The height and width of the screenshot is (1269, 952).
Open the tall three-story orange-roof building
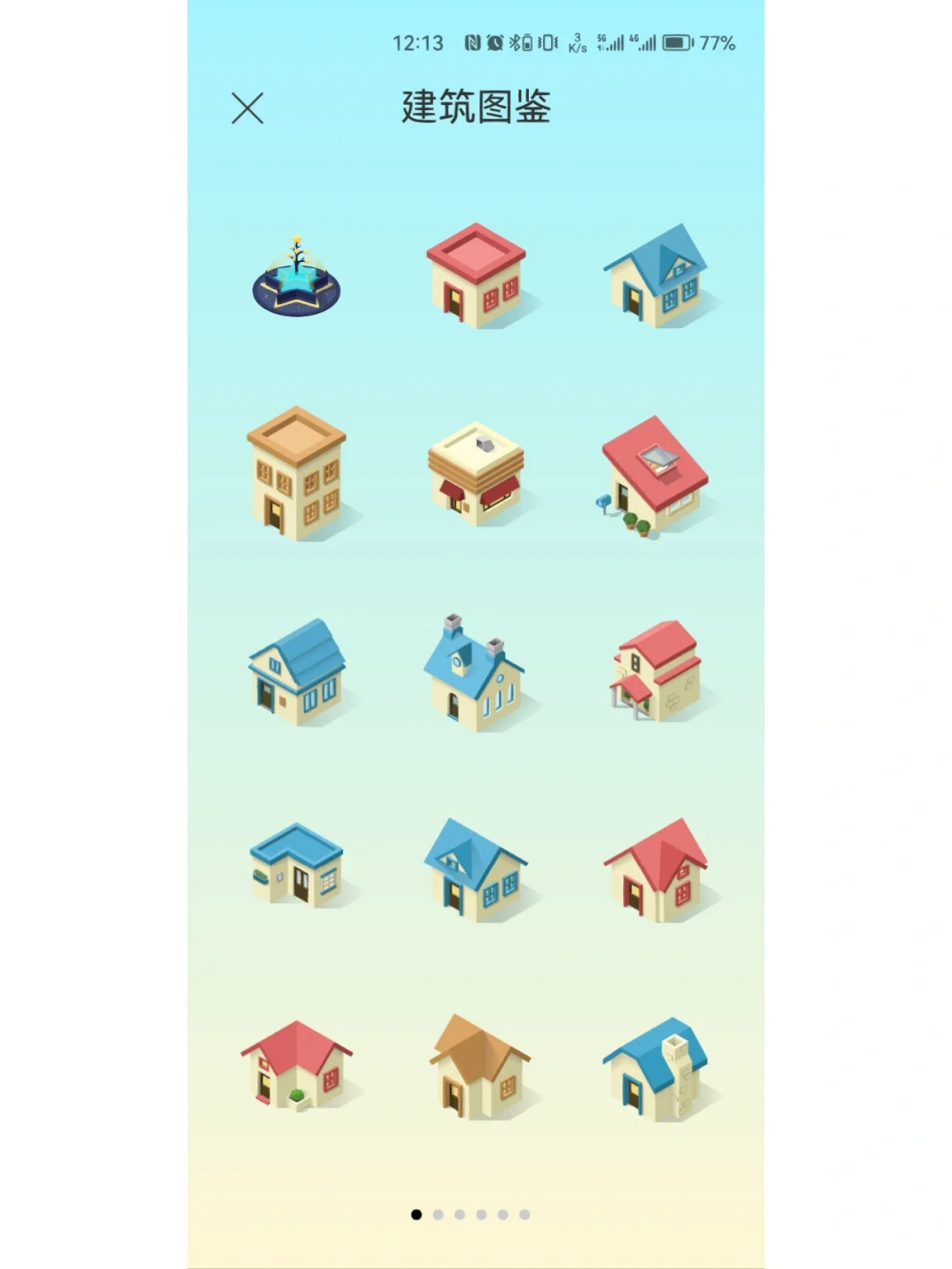click(296, 474)
